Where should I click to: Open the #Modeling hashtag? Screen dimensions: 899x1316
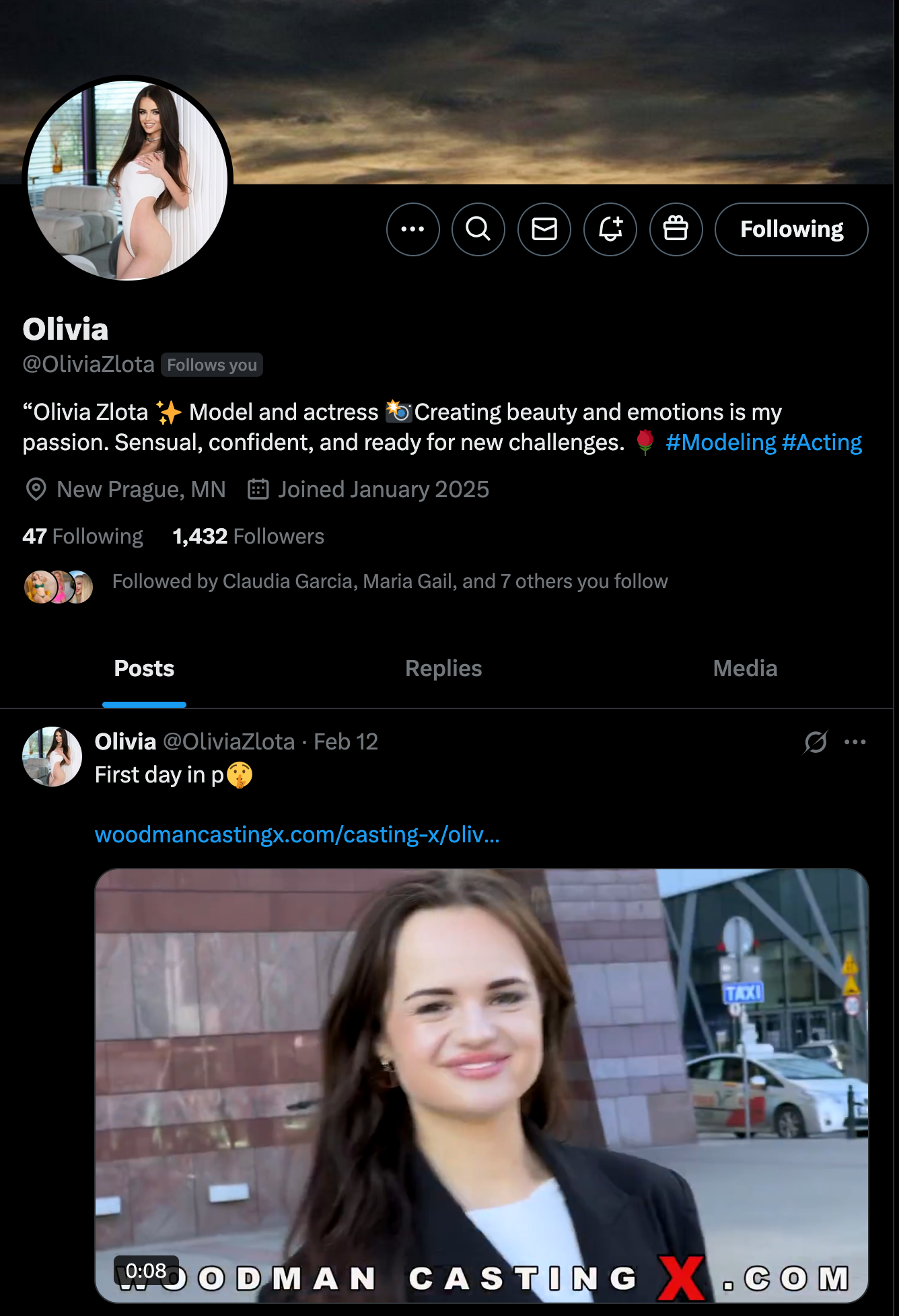pyautogui.click(x=721, y=443)
